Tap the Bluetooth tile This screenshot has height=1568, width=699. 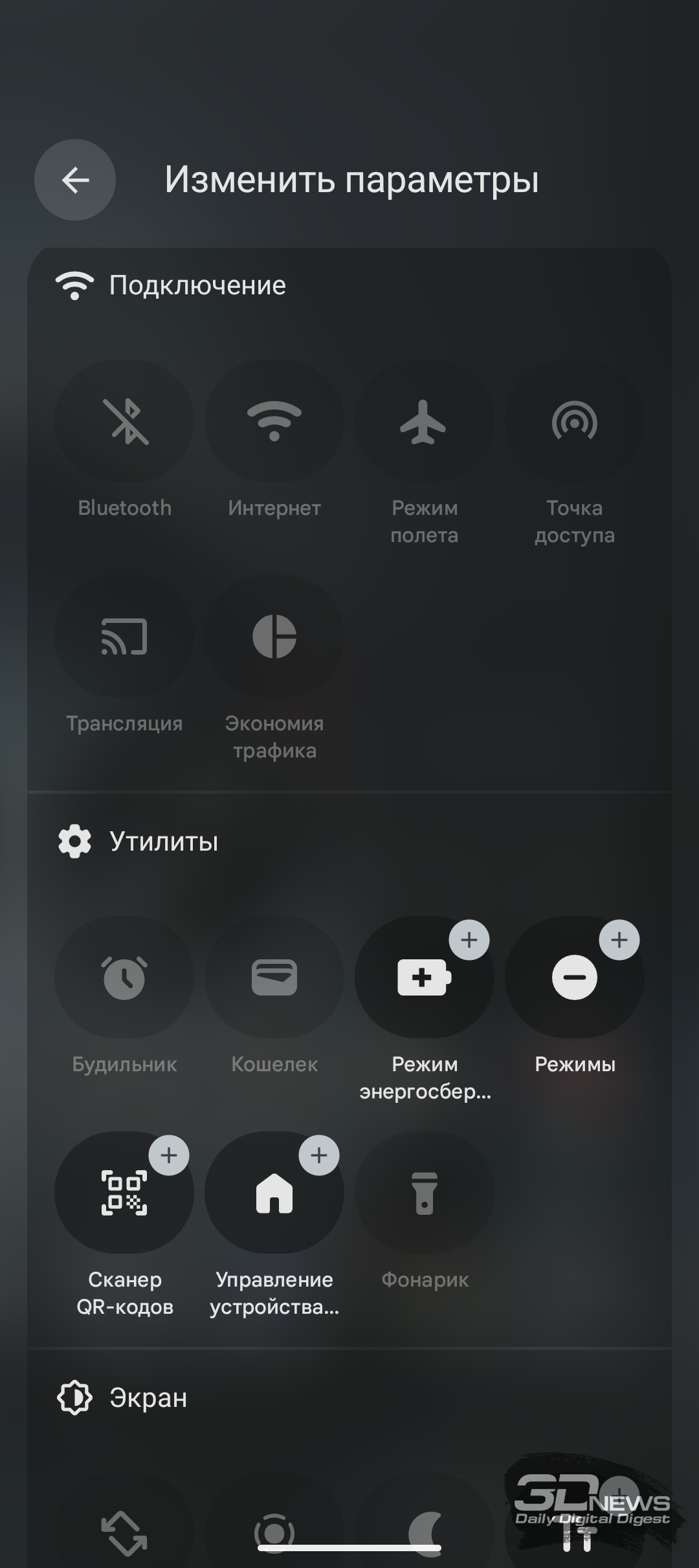(x=124, y=422)
